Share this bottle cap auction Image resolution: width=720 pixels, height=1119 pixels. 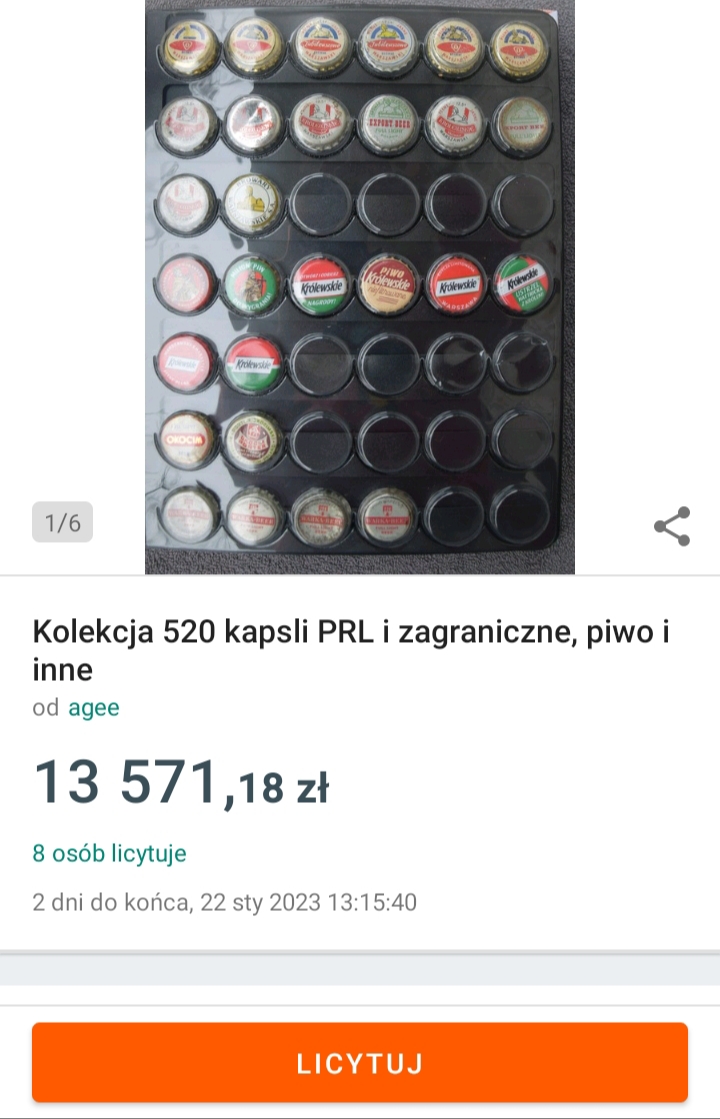pos(672,526)
